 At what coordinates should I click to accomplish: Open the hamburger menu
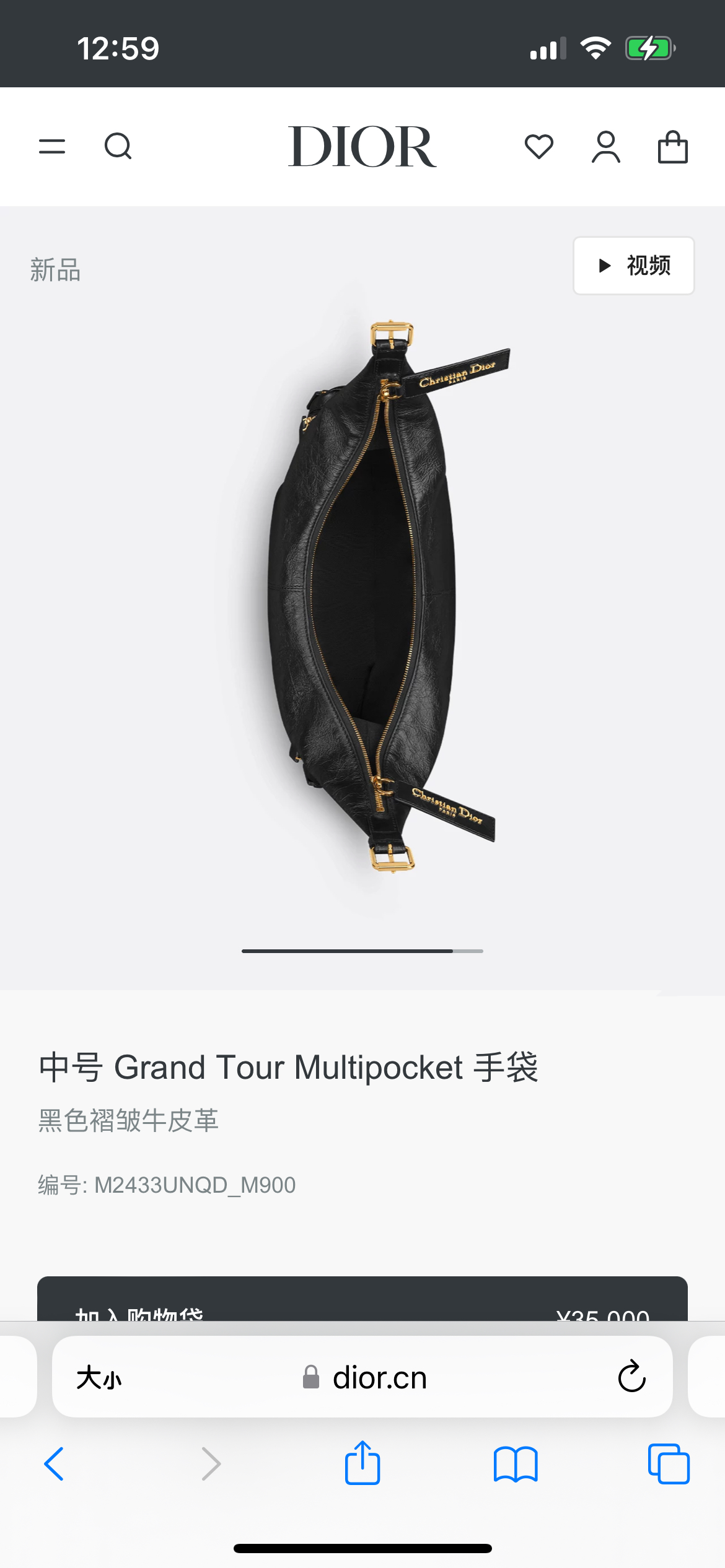coord(52,147)
